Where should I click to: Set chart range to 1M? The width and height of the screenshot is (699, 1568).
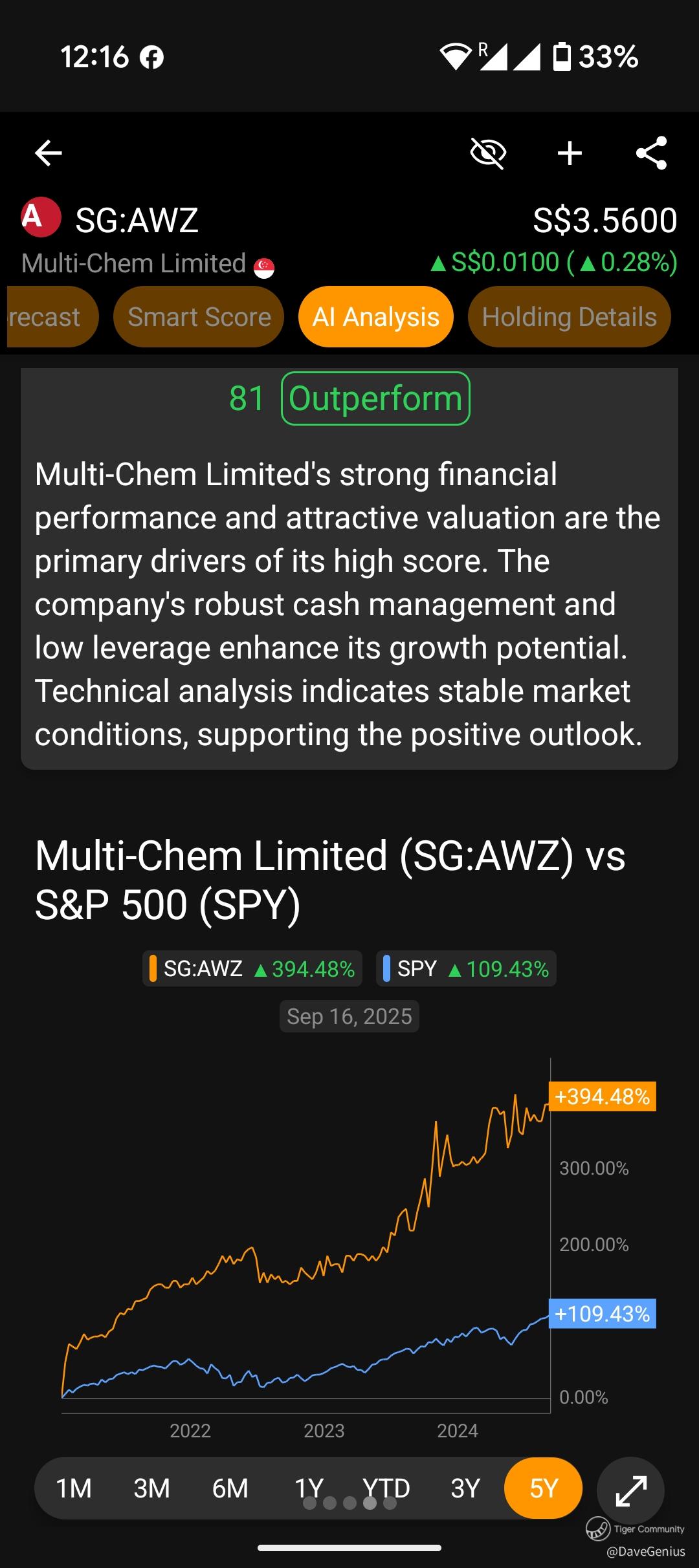click(x=74, y=1488)
